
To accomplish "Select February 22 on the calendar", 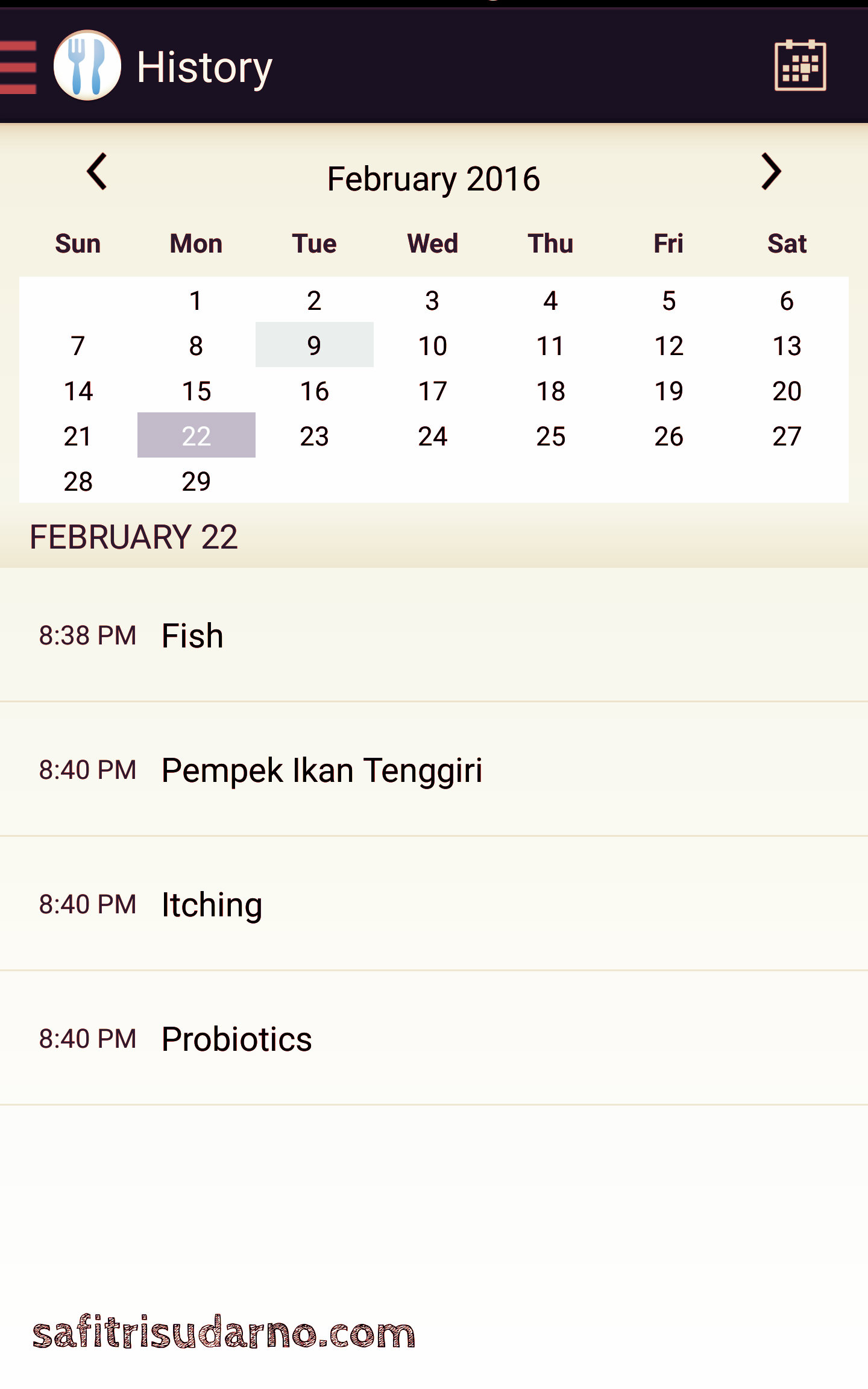I will click(x=196, y=436).
